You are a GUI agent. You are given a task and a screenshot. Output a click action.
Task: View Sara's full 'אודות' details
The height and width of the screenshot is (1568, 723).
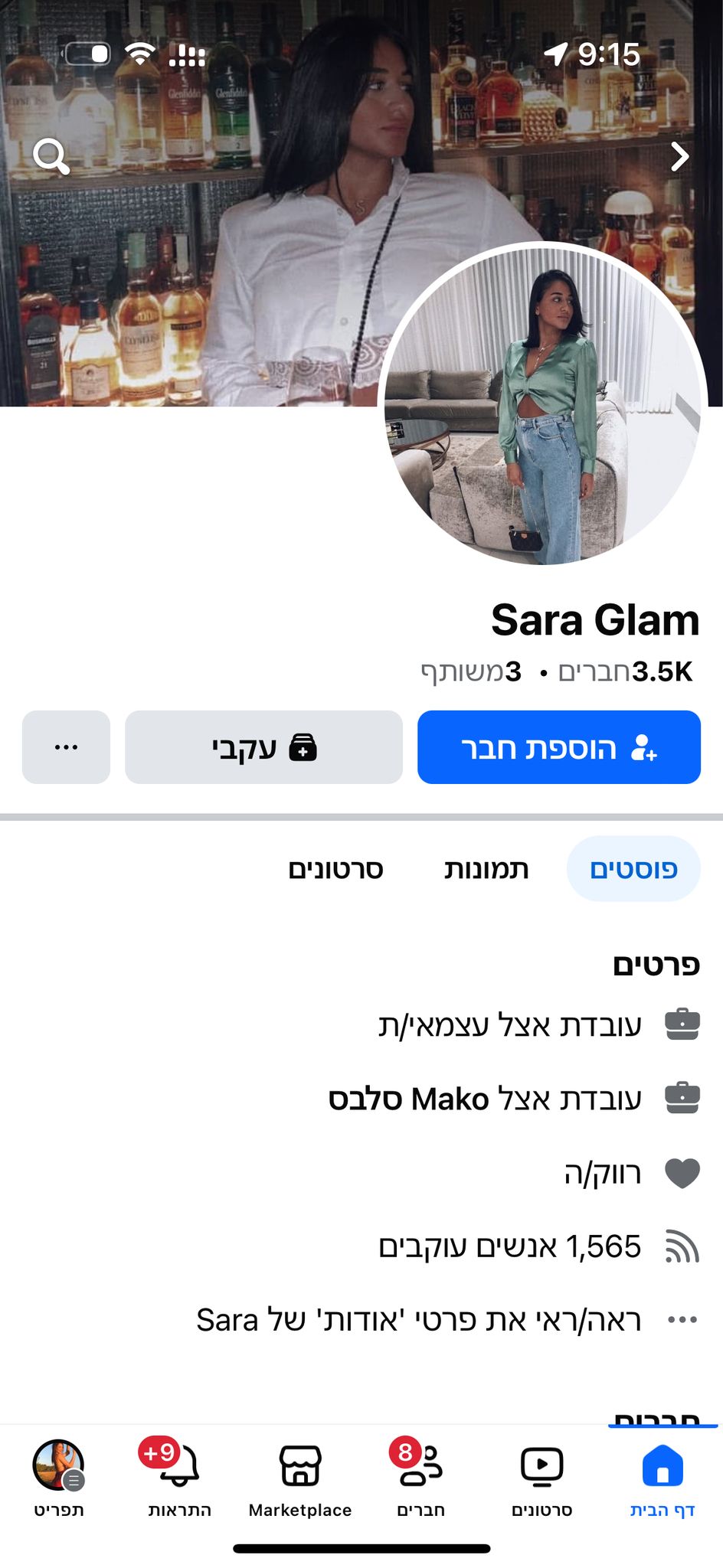pos(418,1320)
